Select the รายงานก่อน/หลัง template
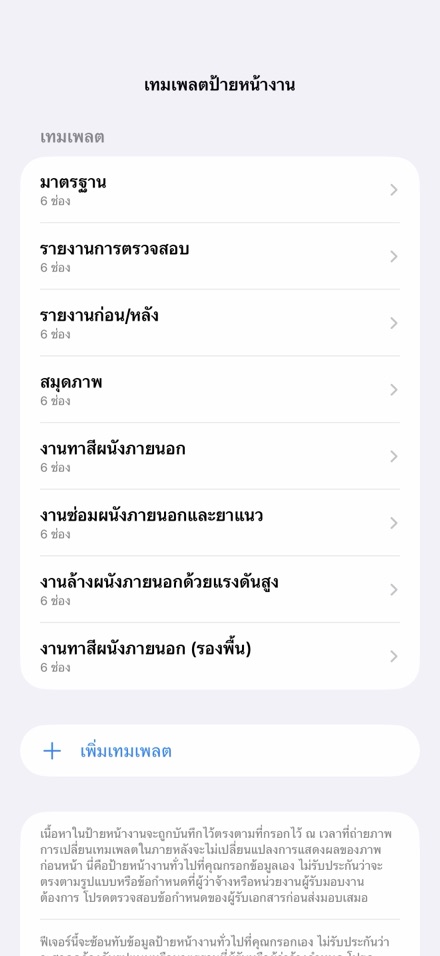This screenshot has width=440, height=956. [x=220, y=323]
